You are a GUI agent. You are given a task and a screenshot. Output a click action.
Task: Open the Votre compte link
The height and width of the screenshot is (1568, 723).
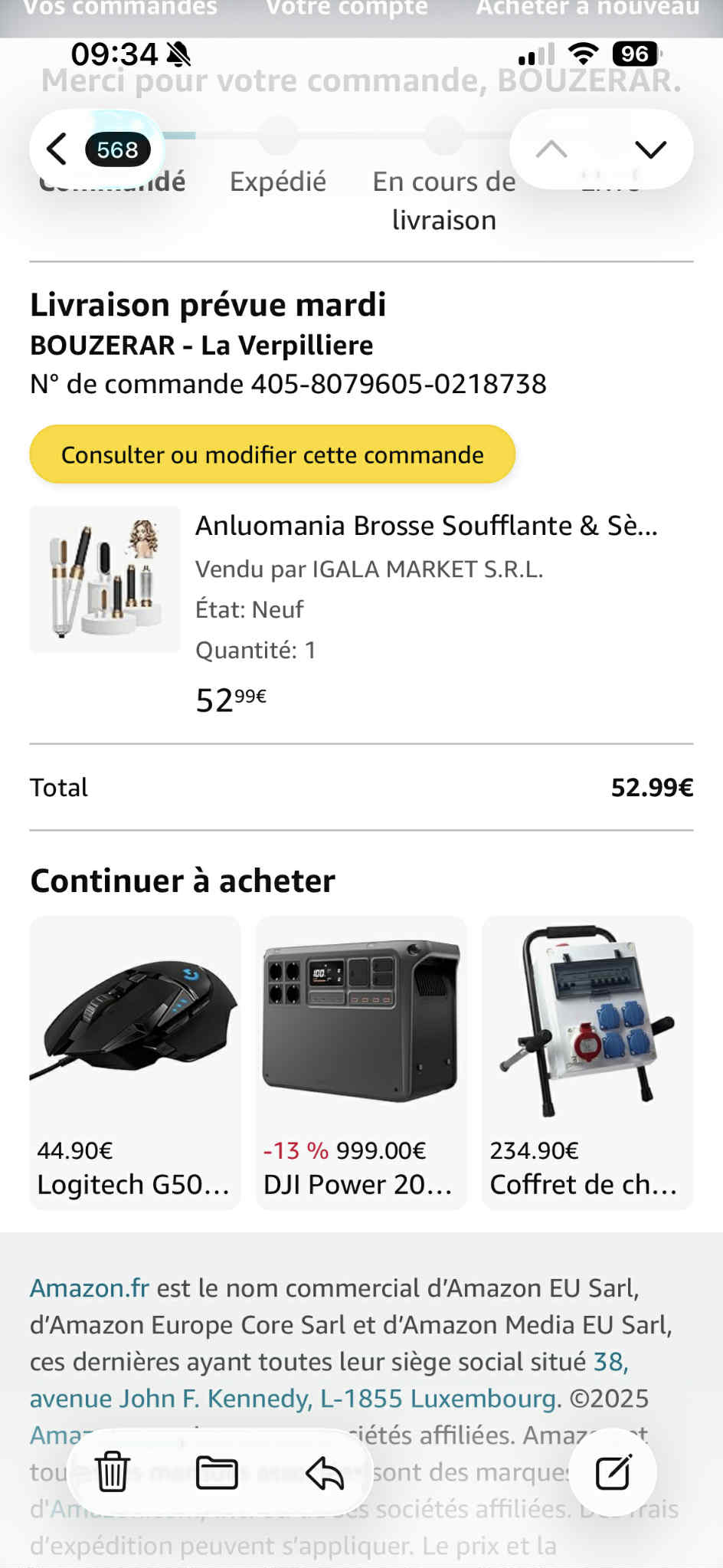point(346,9)
